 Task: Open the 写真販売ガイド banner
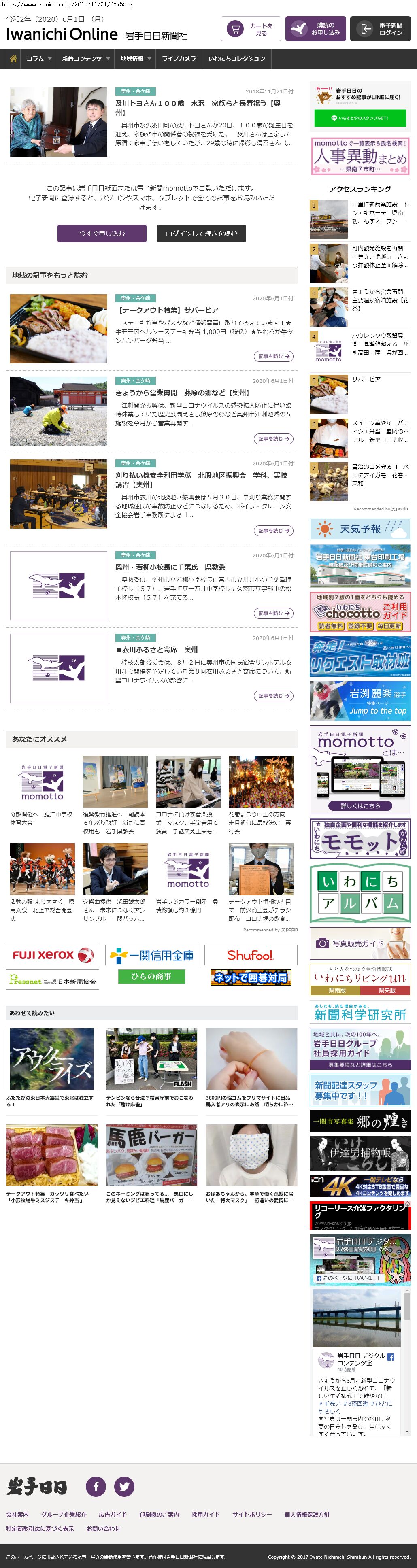pos(360,943)
